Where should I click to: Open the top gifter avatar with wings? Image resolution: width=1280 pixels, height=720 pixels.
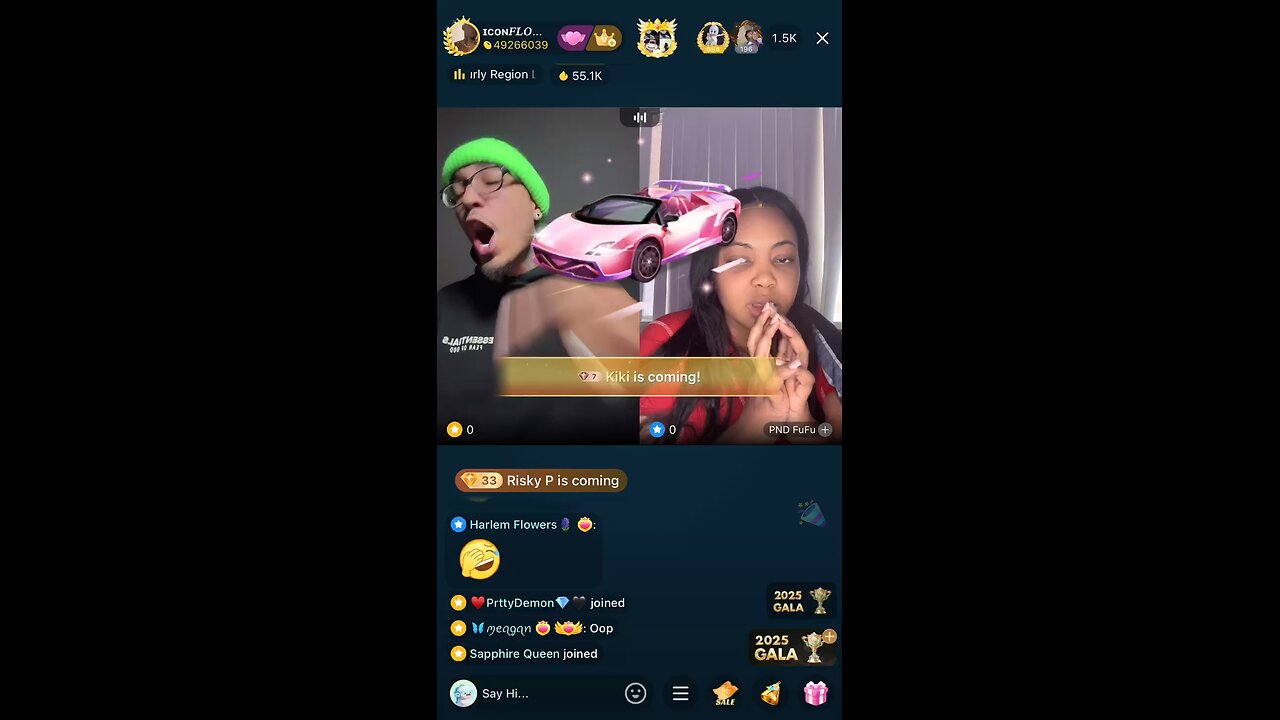coord(657,38)
